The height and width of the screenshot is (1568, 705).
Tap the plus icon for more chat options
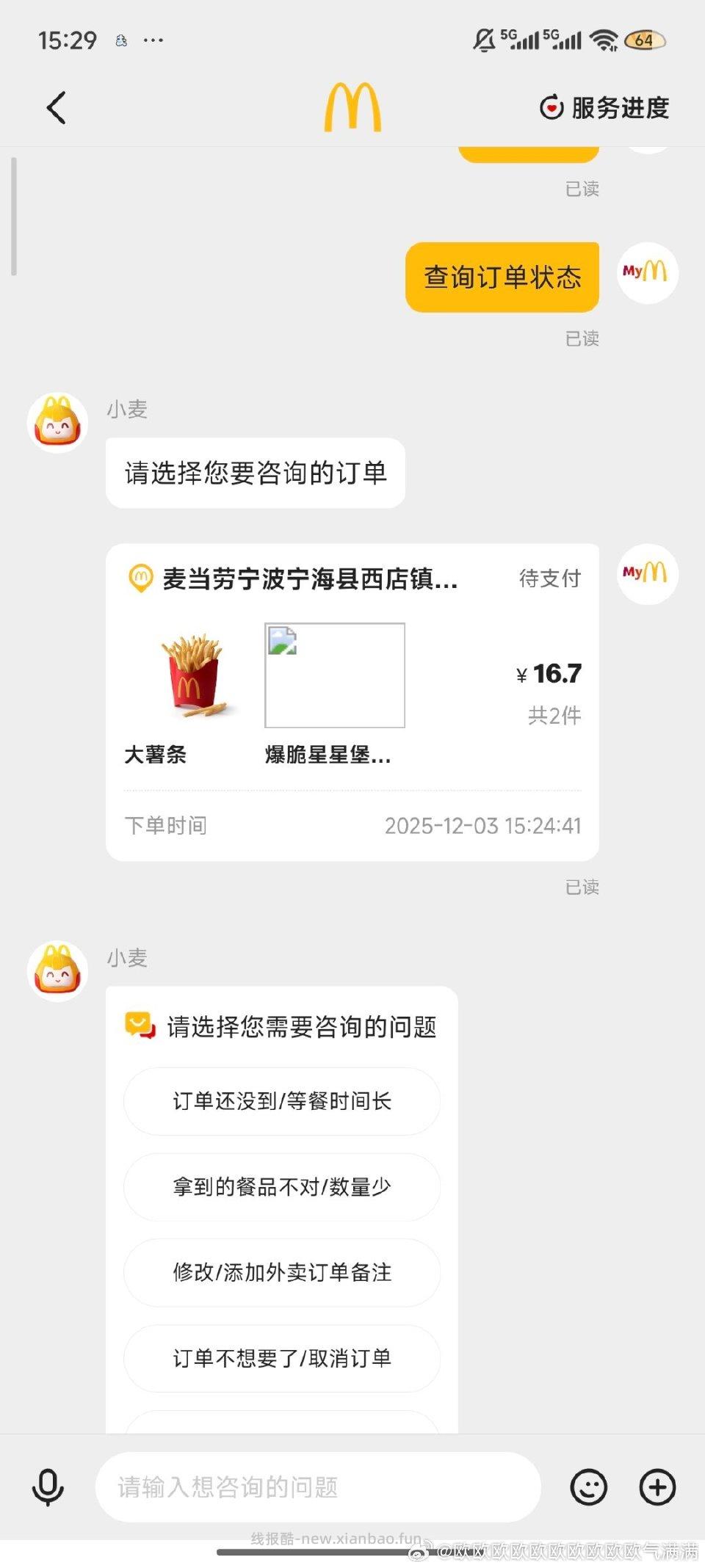(657, 1487)
